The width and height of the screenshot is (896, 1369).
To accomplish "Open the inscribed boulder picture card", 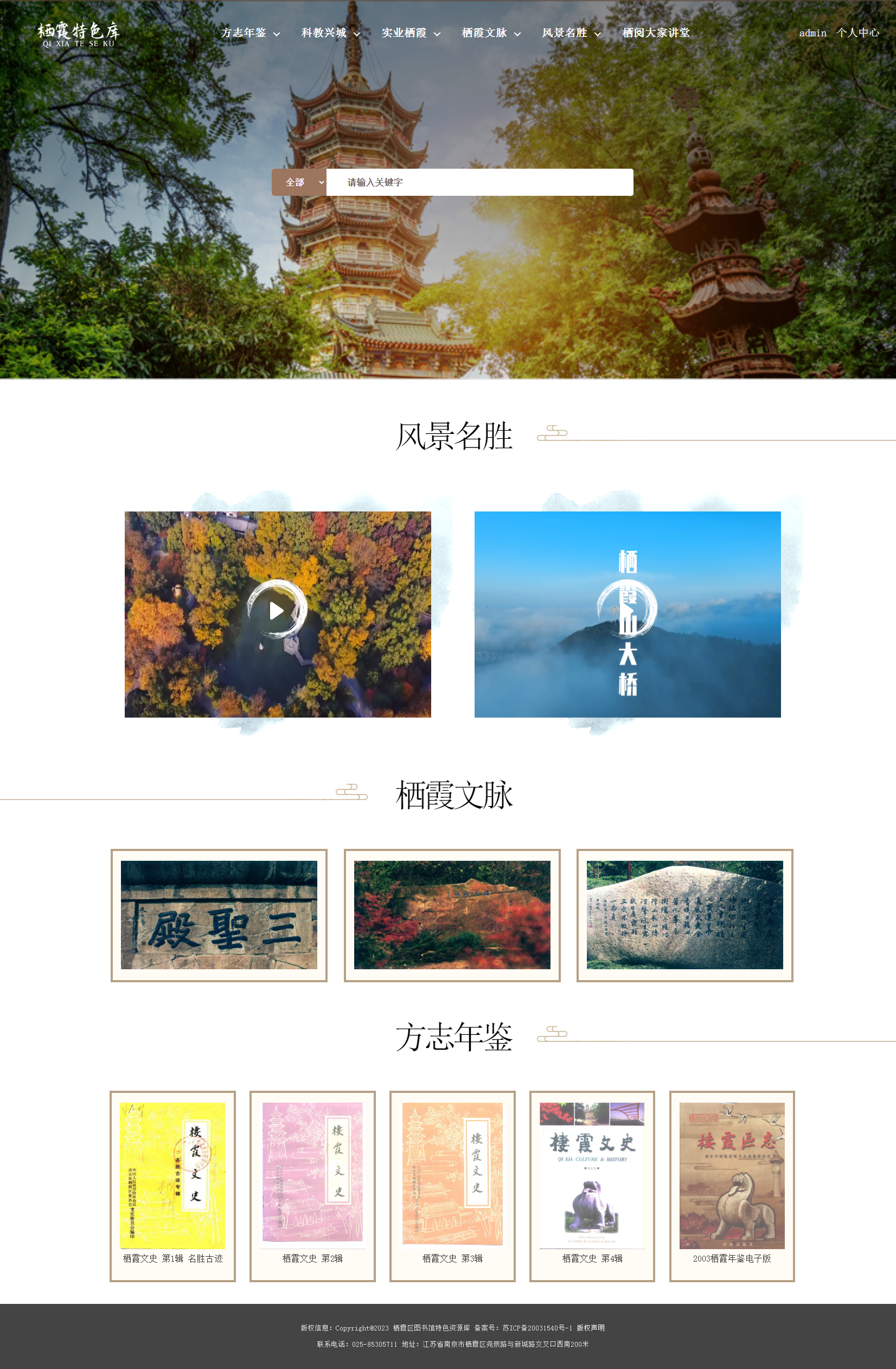I will (x=684, y=914).
